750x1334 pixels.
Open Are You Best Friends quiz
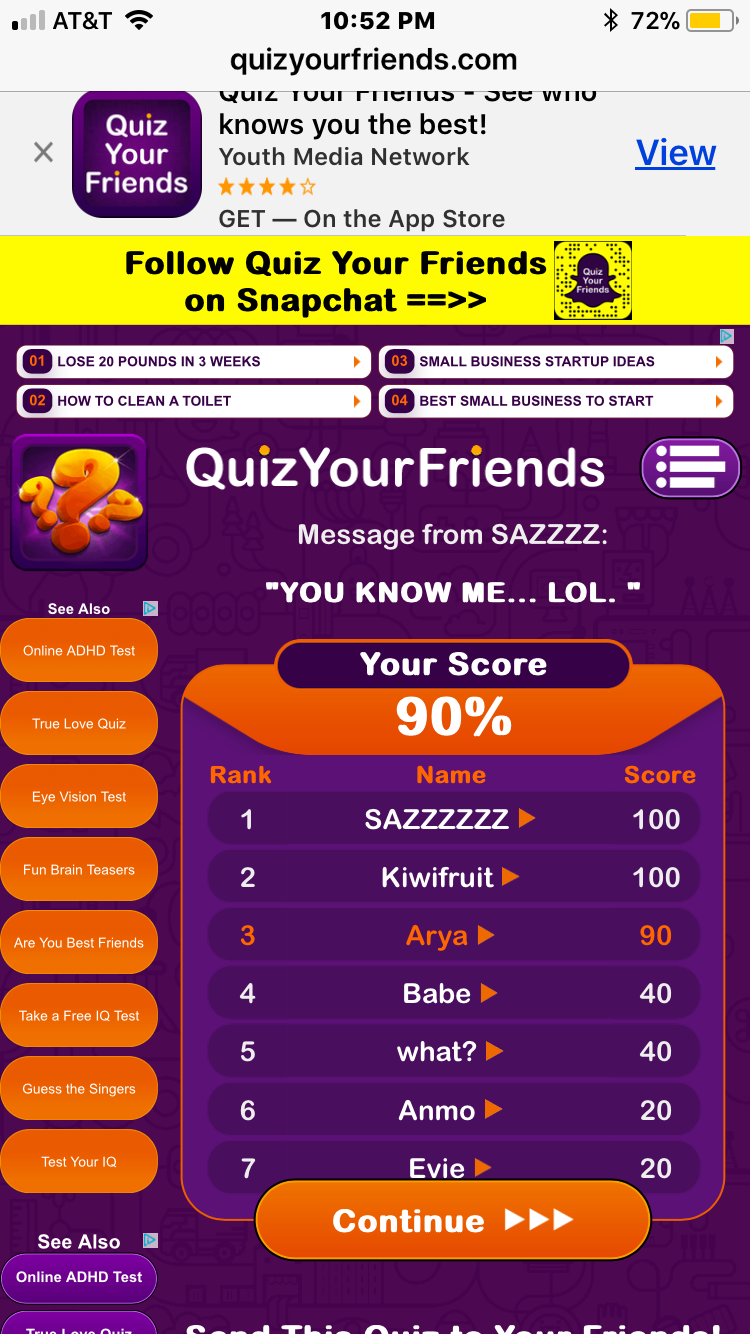tap(79, 943)
